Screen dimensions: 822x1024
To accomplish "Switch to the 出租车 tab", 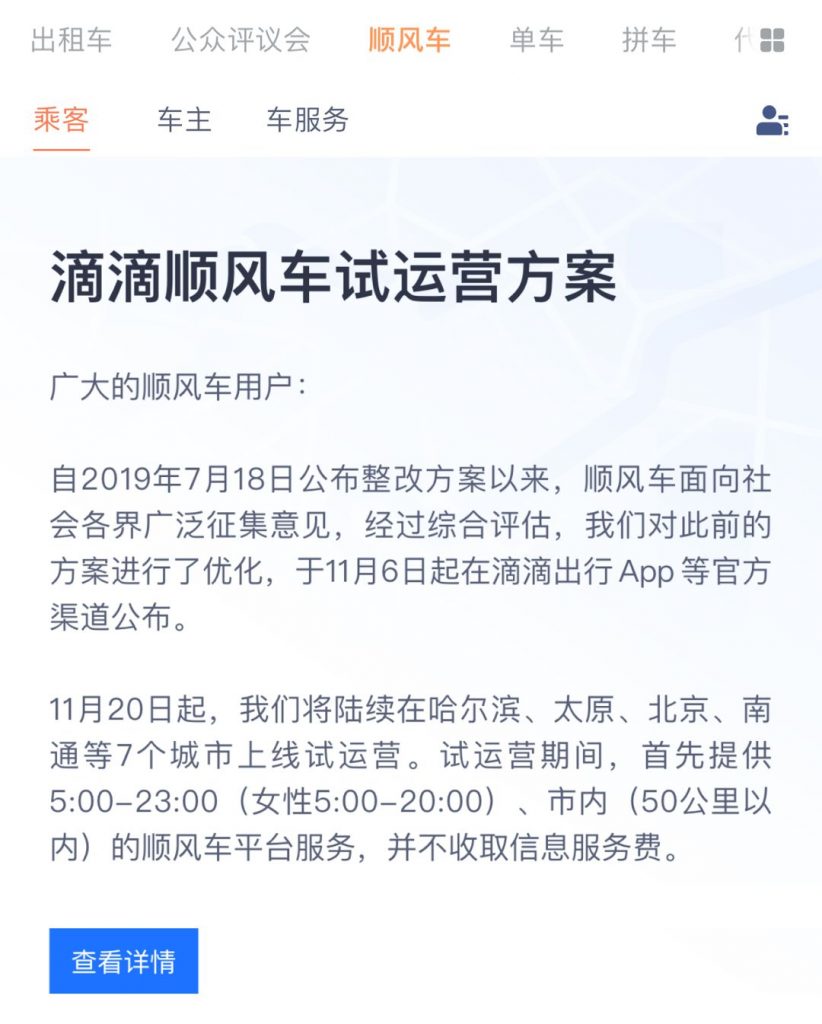I will coord(72,40).
